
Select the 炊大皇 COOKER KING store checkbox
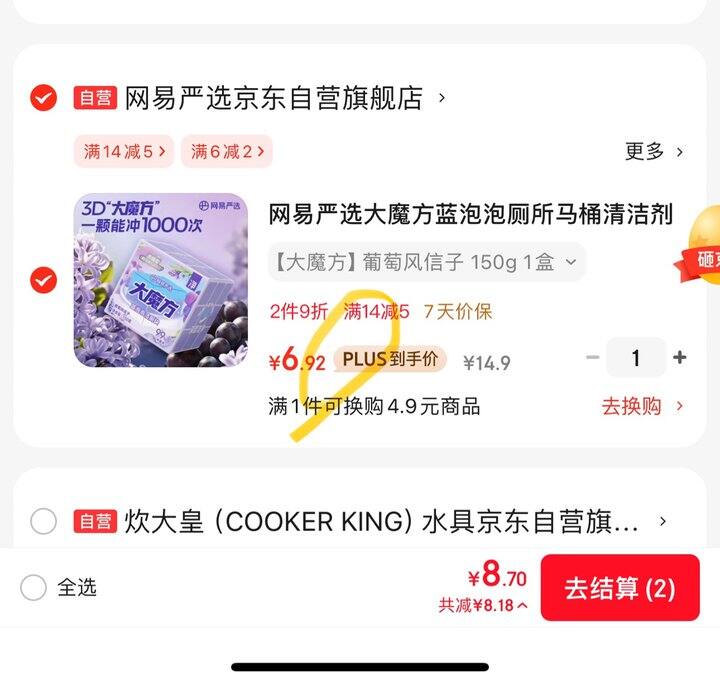point(43,521)
